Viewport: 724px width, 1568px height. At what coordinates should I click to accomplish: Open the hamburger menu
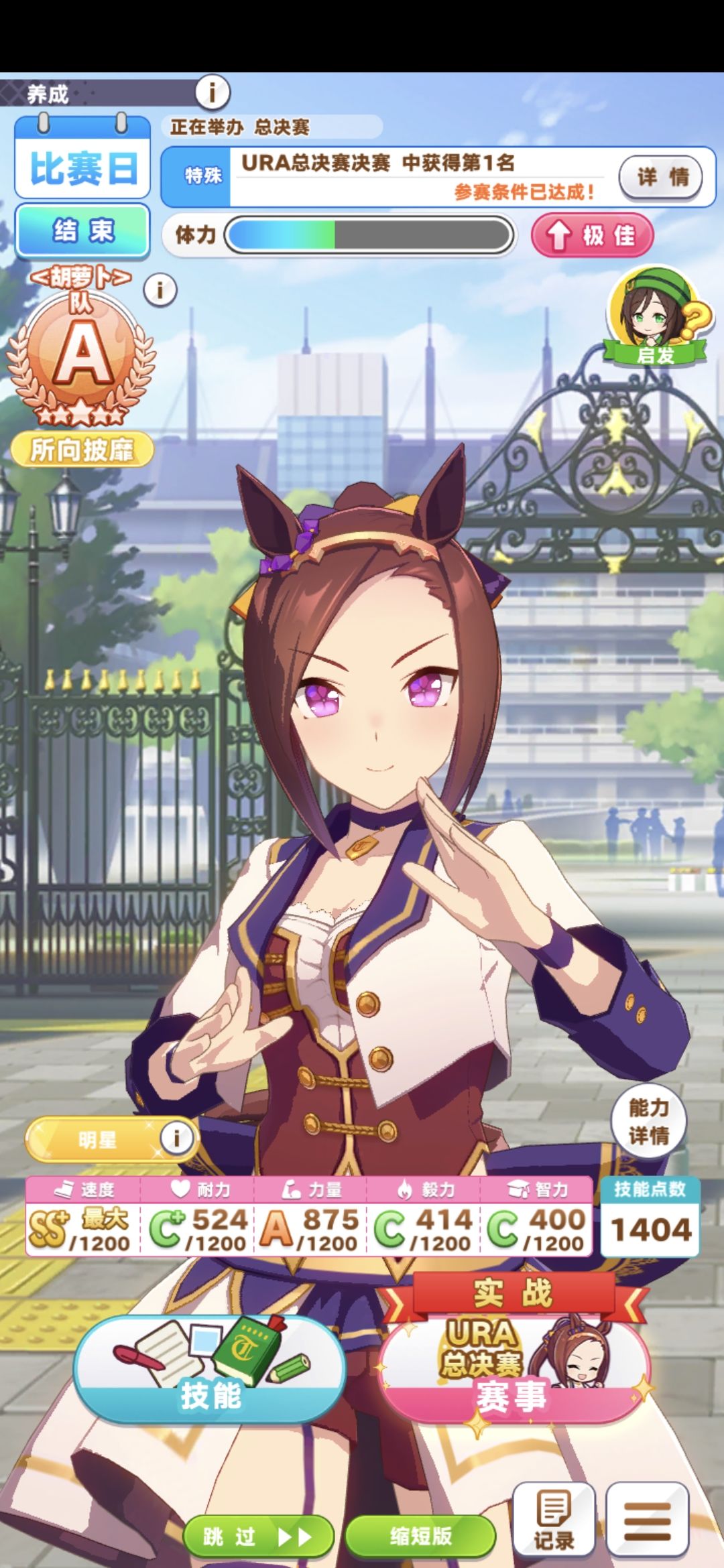click(x=647, y=1520)
